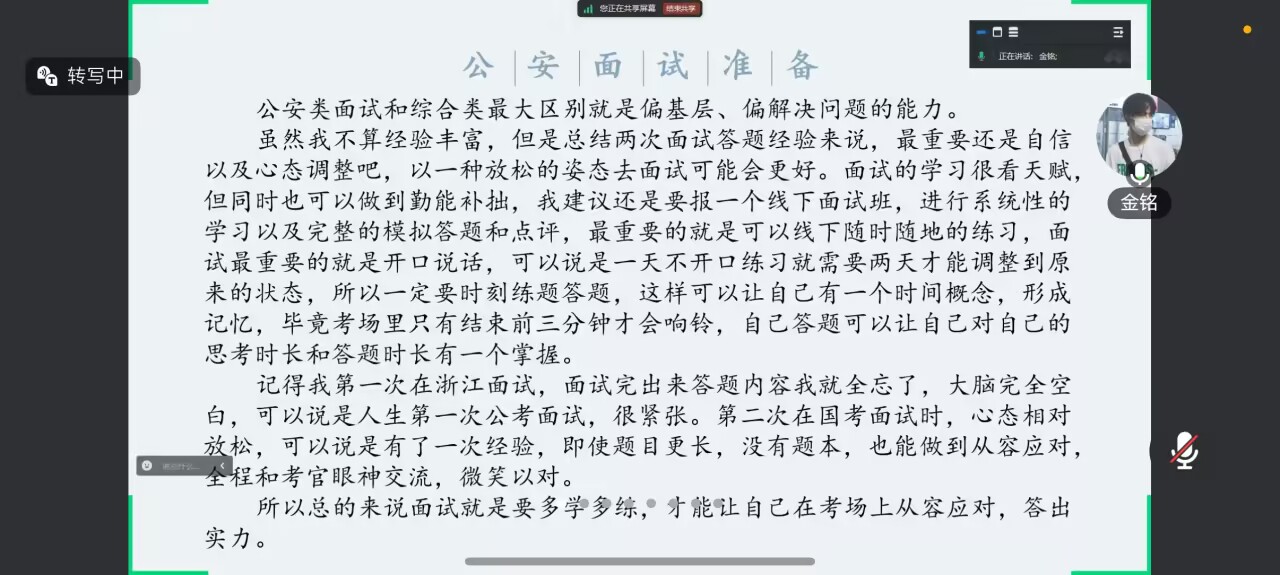Screen dimensions: 1280x575
Task: Open the transcription status pill 转写中
Action: pos(83,76)
